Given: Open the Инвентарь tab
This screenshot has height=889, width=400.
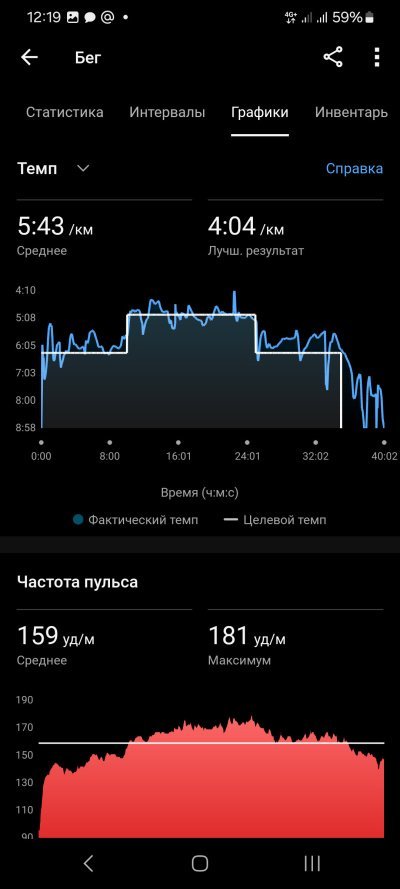Looking at the screenshot, I should click(x=351, y=112).
